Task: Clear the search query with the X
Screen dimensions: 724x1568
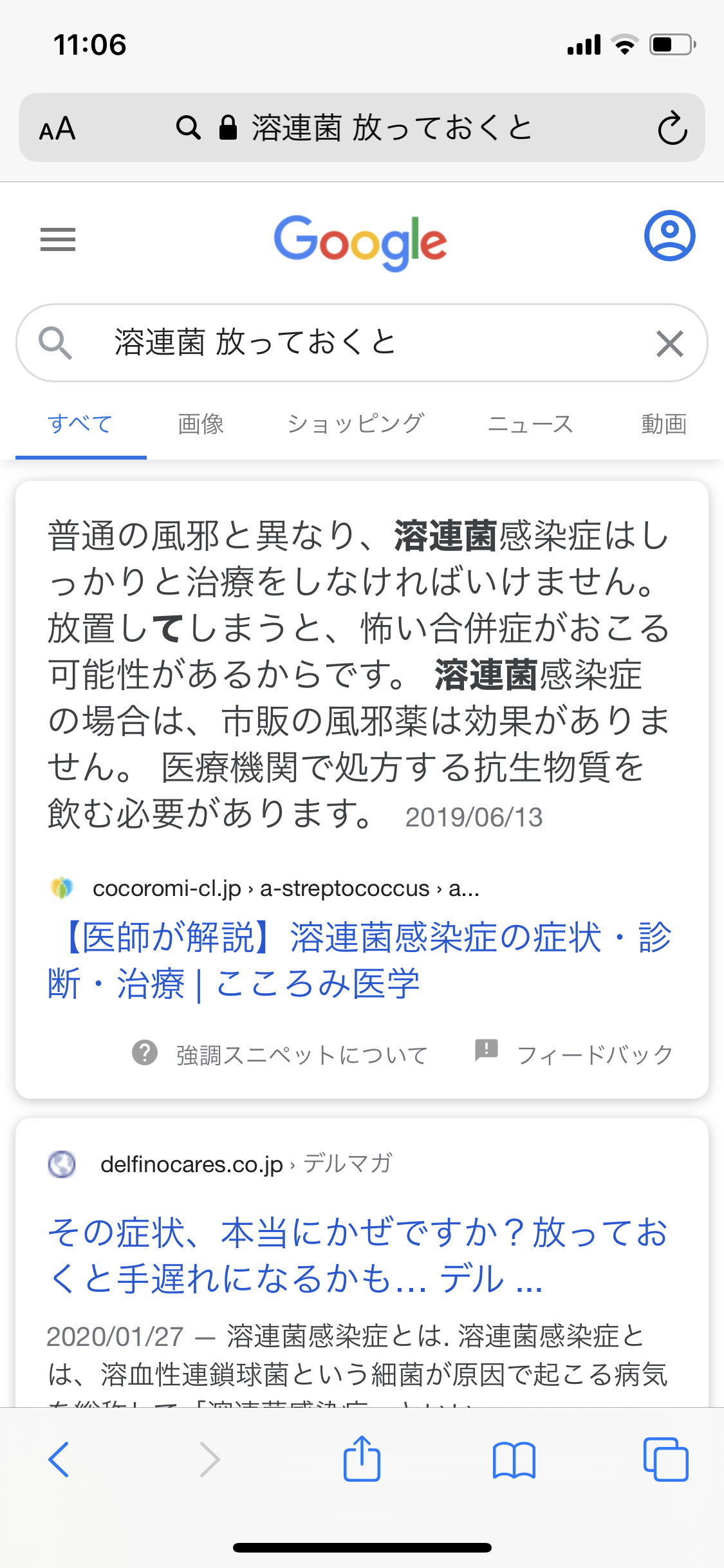Action: click(669, 343)
